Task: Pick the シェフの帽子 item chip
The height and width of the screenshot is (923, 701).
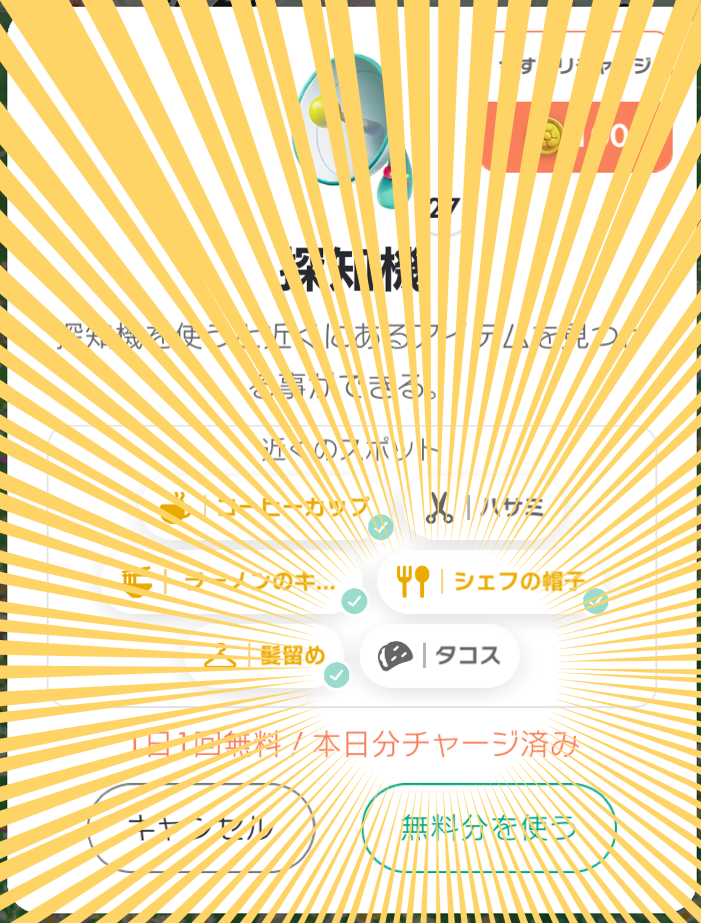Action: pos(490,581)
